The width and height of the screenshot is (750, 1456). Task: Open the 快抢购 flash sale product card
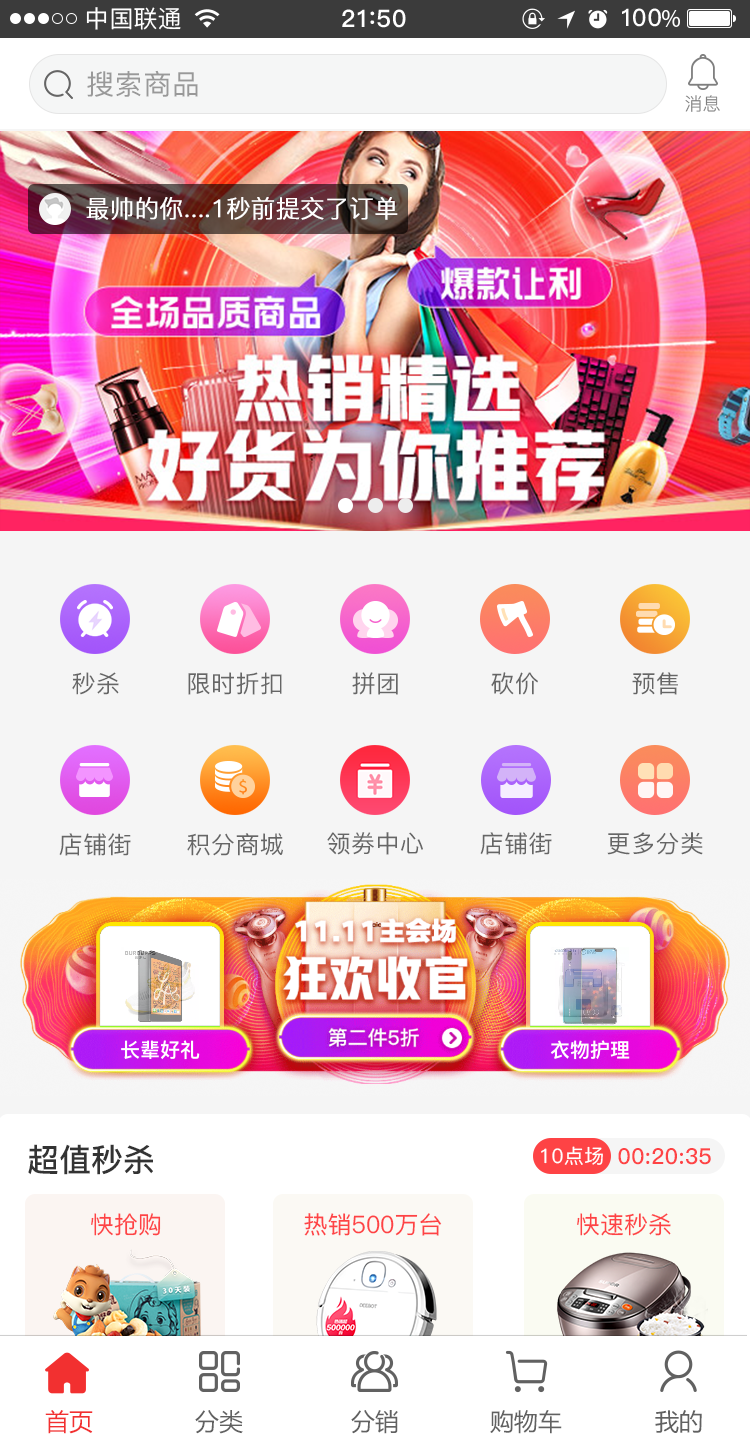[125, 1265]
